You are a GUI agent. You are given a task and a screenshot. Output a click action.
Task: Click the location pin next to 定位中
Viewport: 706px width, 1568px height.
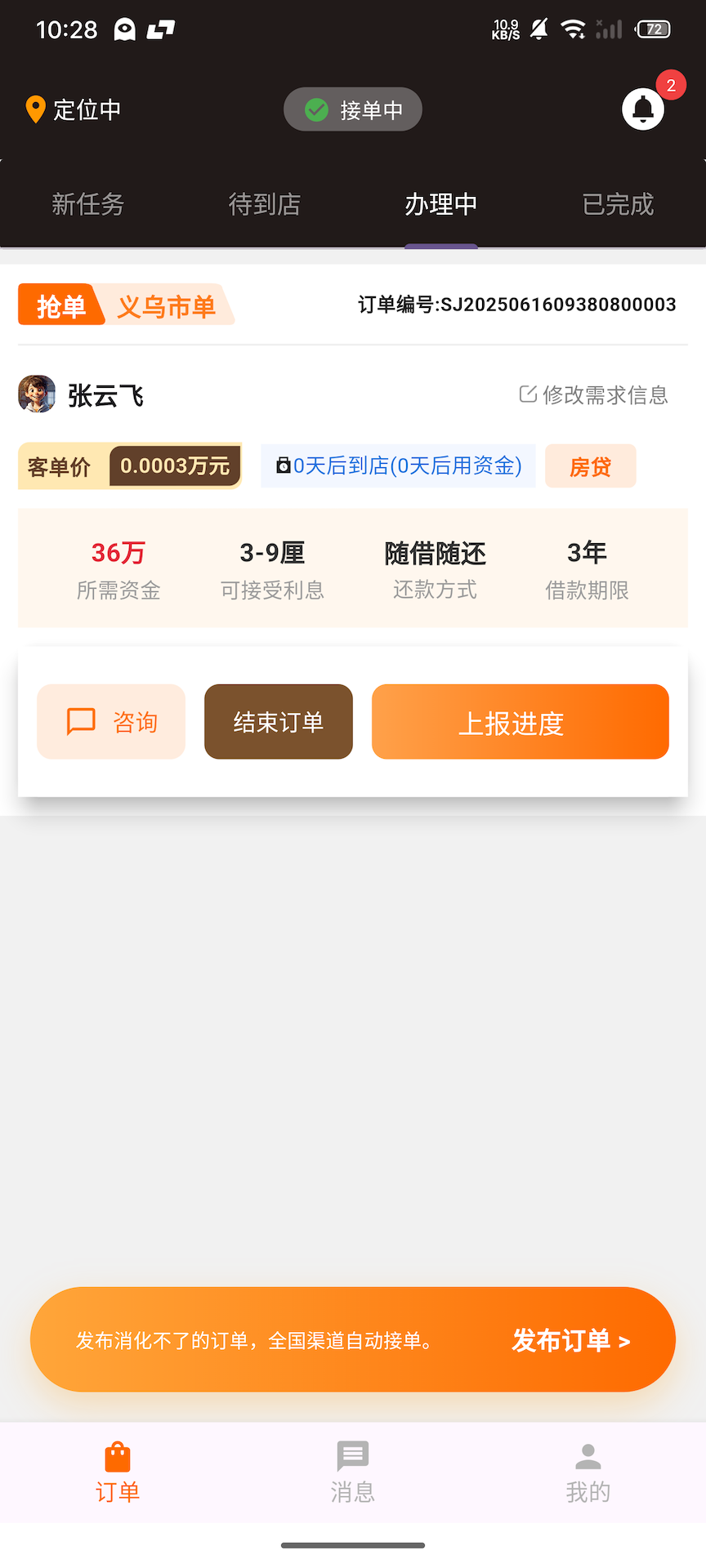[x=34, y=109]
